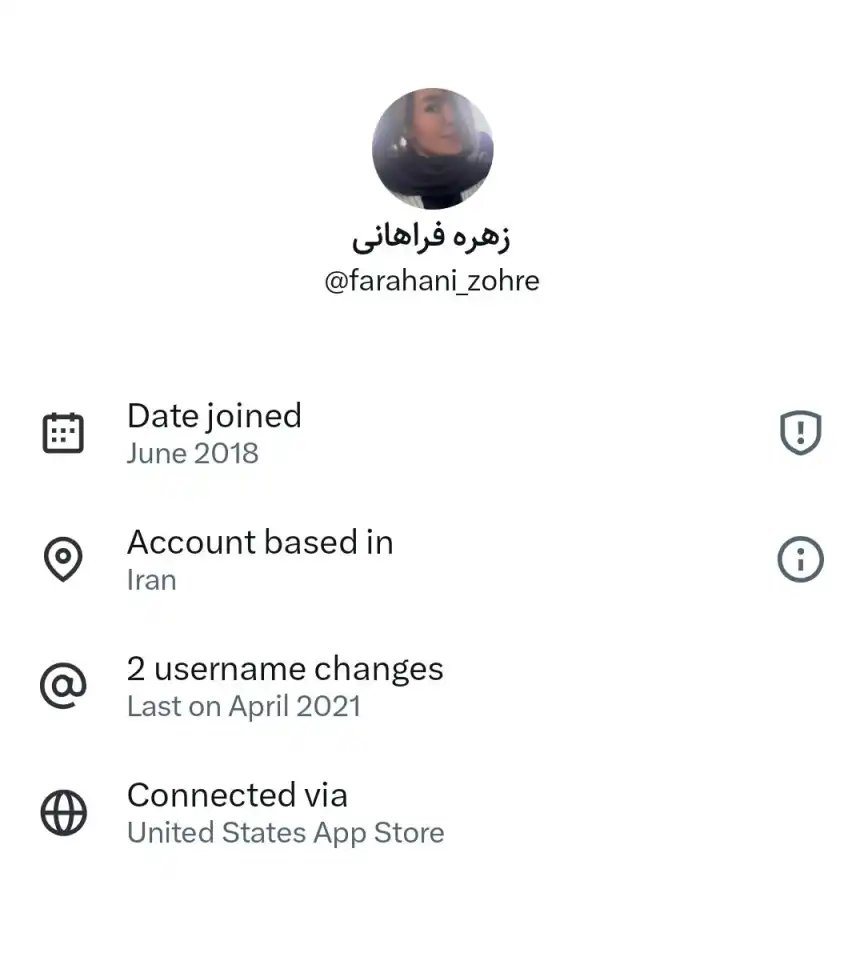The image size is (864, 953).
Task: Click the Iran location text
Action: (x=151, y=579)
